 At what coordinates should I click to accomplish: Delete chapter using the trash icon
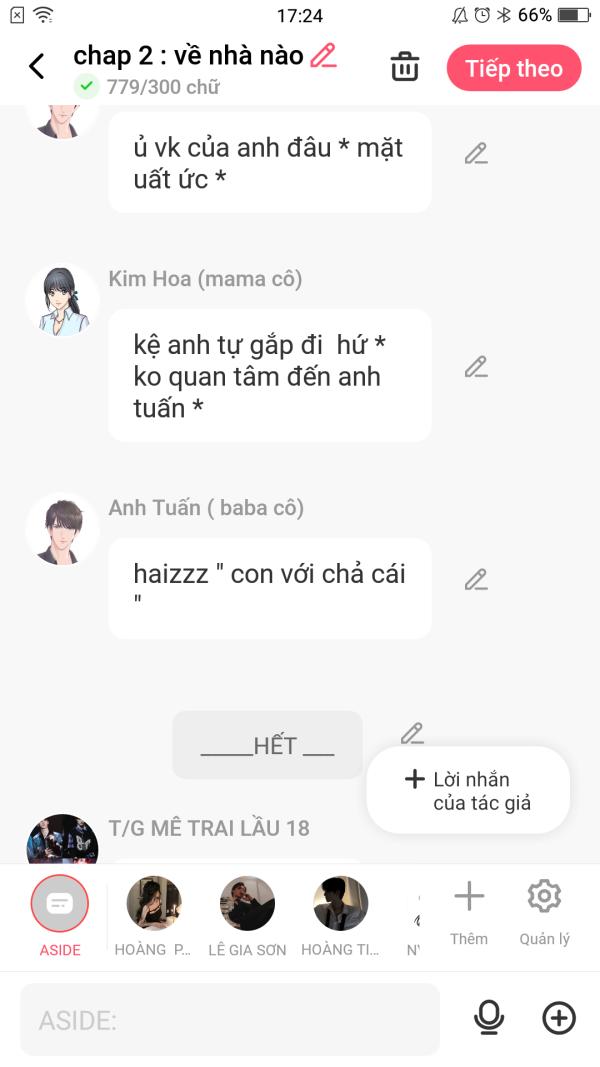(404, 67)
